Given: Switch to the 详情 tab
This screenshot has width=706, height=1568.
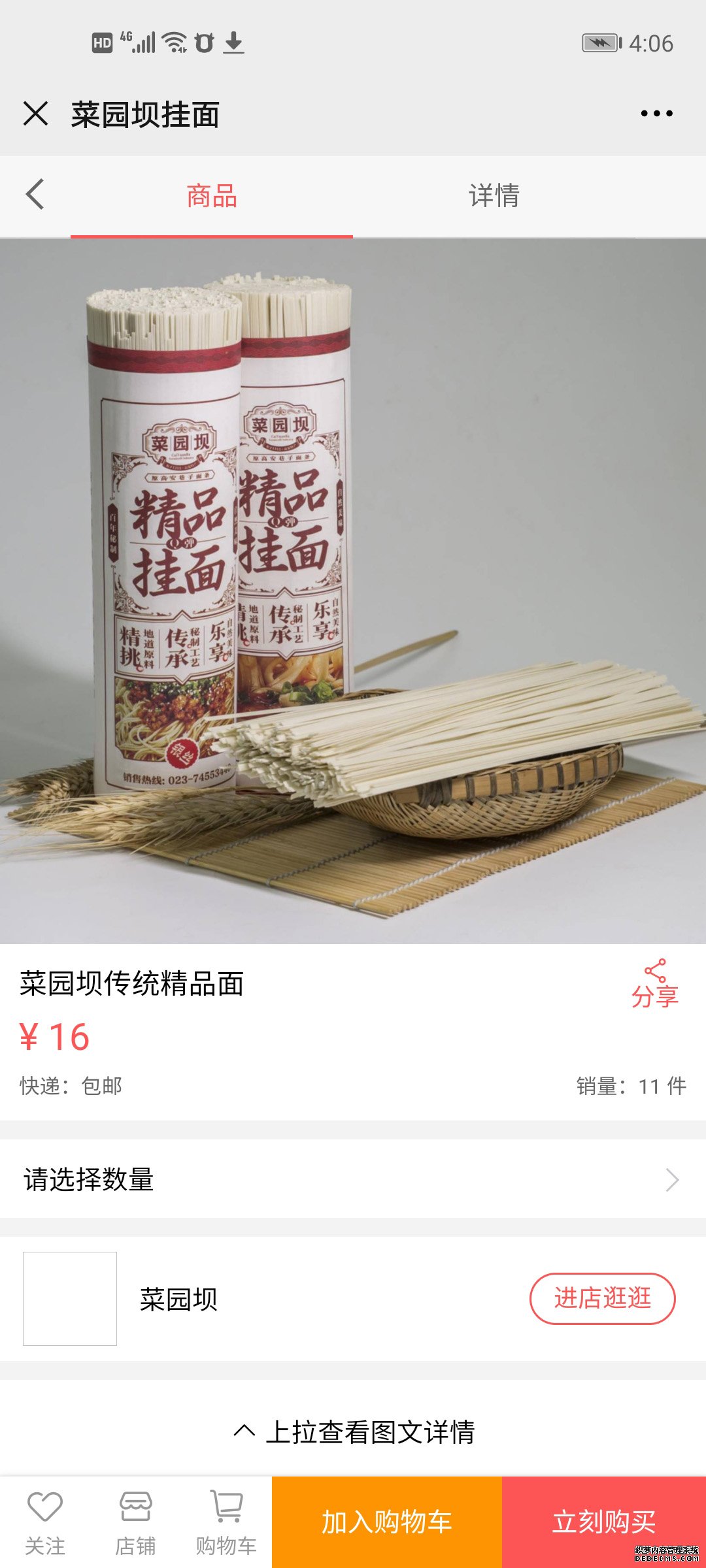Looking at the screenshot, I should [x=494, y=196].
